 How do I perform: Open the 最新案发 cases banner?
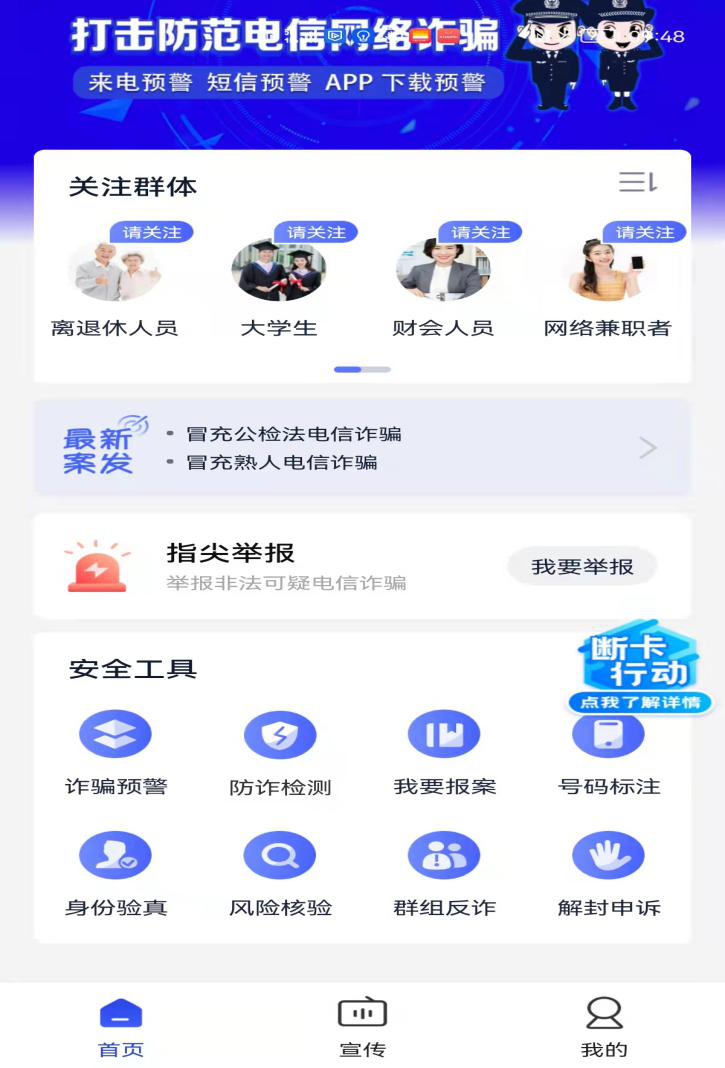(362, 448)
